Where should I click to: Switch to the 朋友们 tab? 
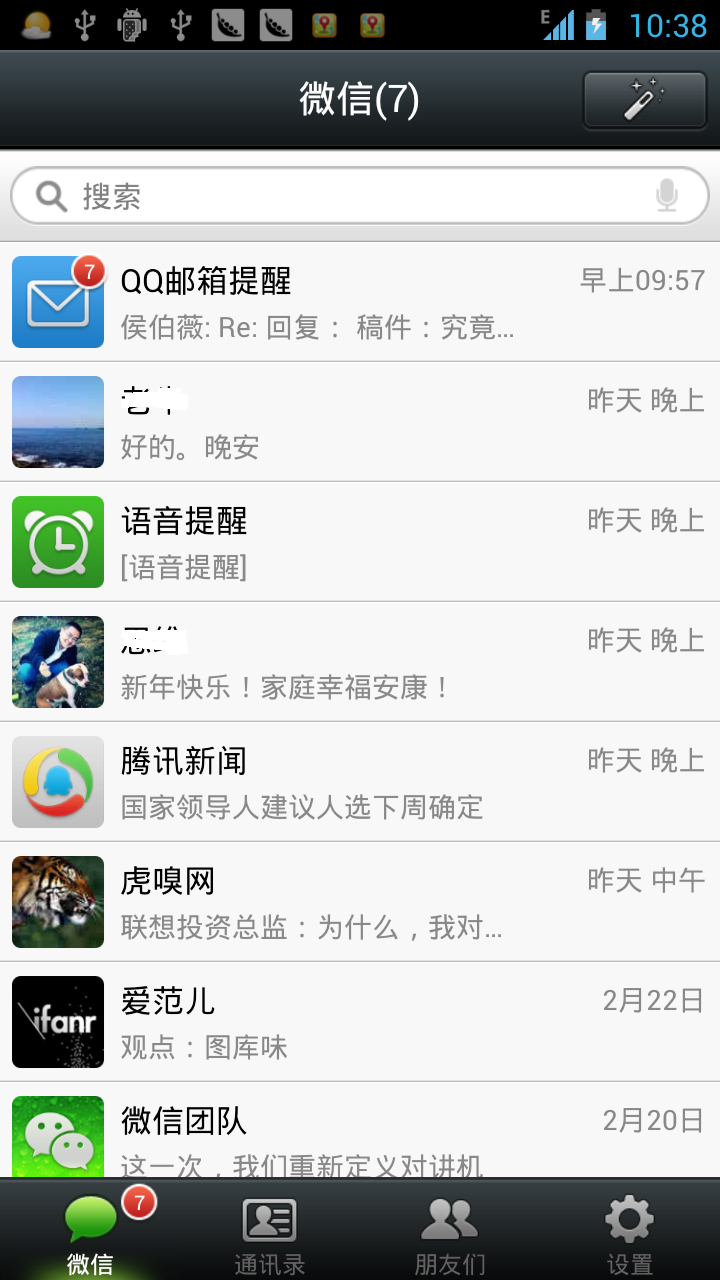450,1232
